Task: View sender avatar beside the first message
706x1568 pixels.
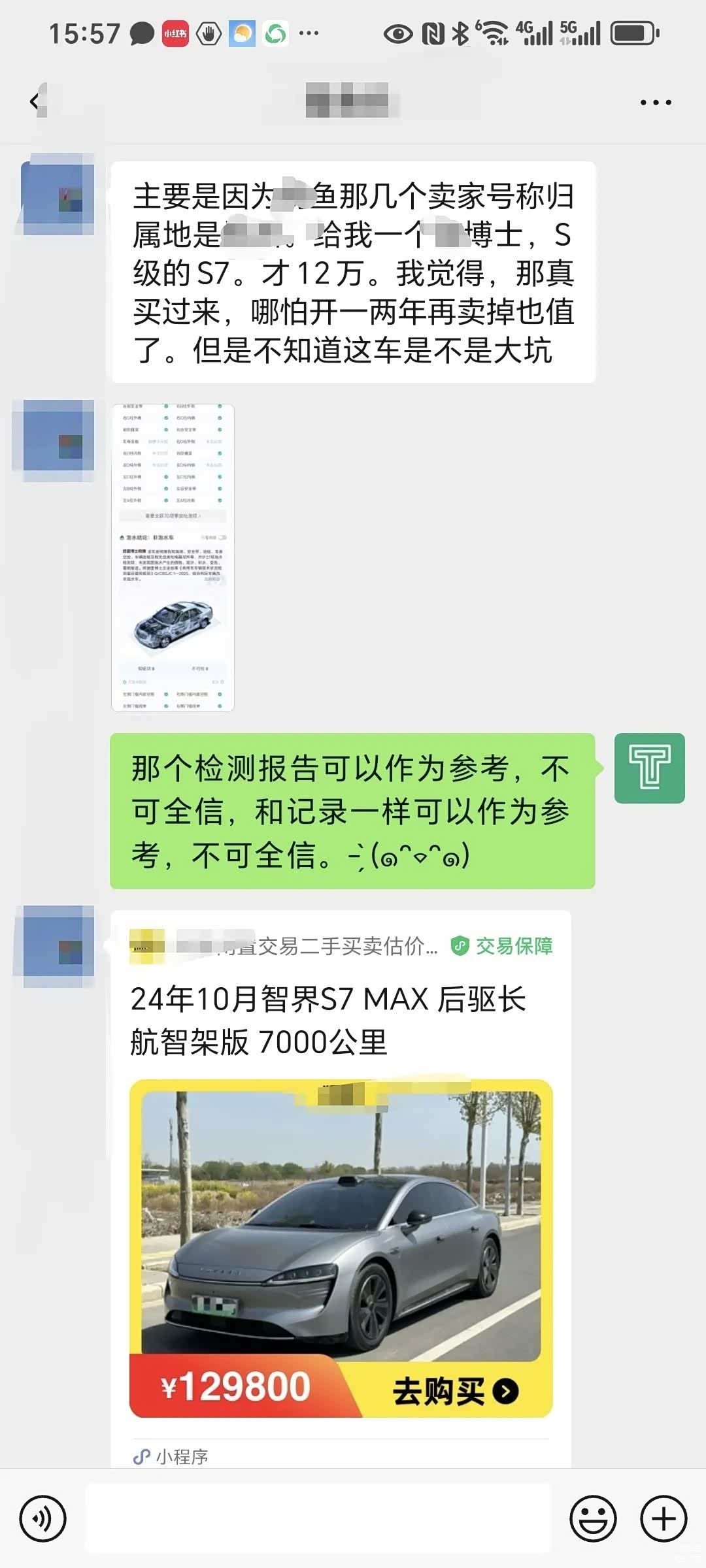Action: click(x=58, y=195)
